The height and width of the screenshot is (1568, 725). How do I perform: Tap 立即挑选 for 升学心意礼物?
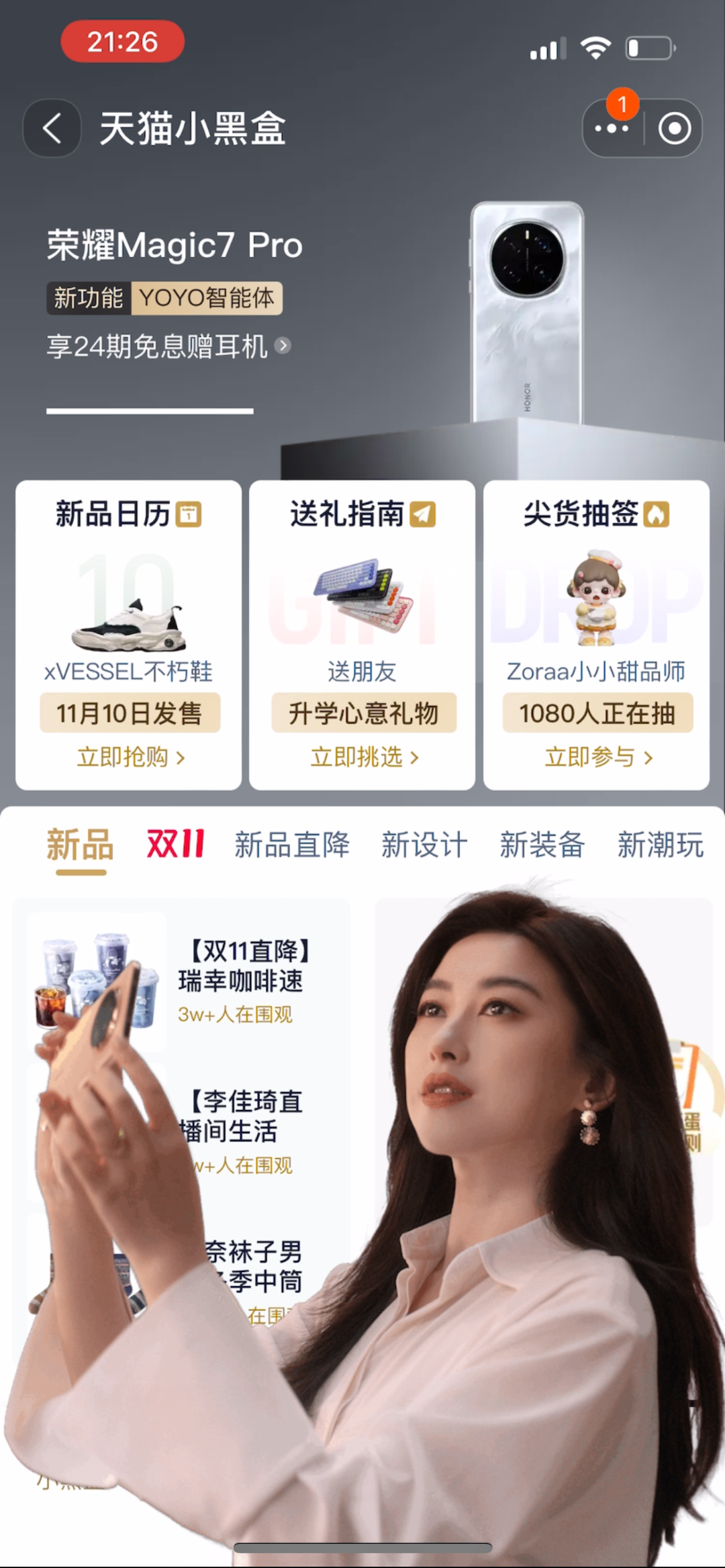pos(364,757)
